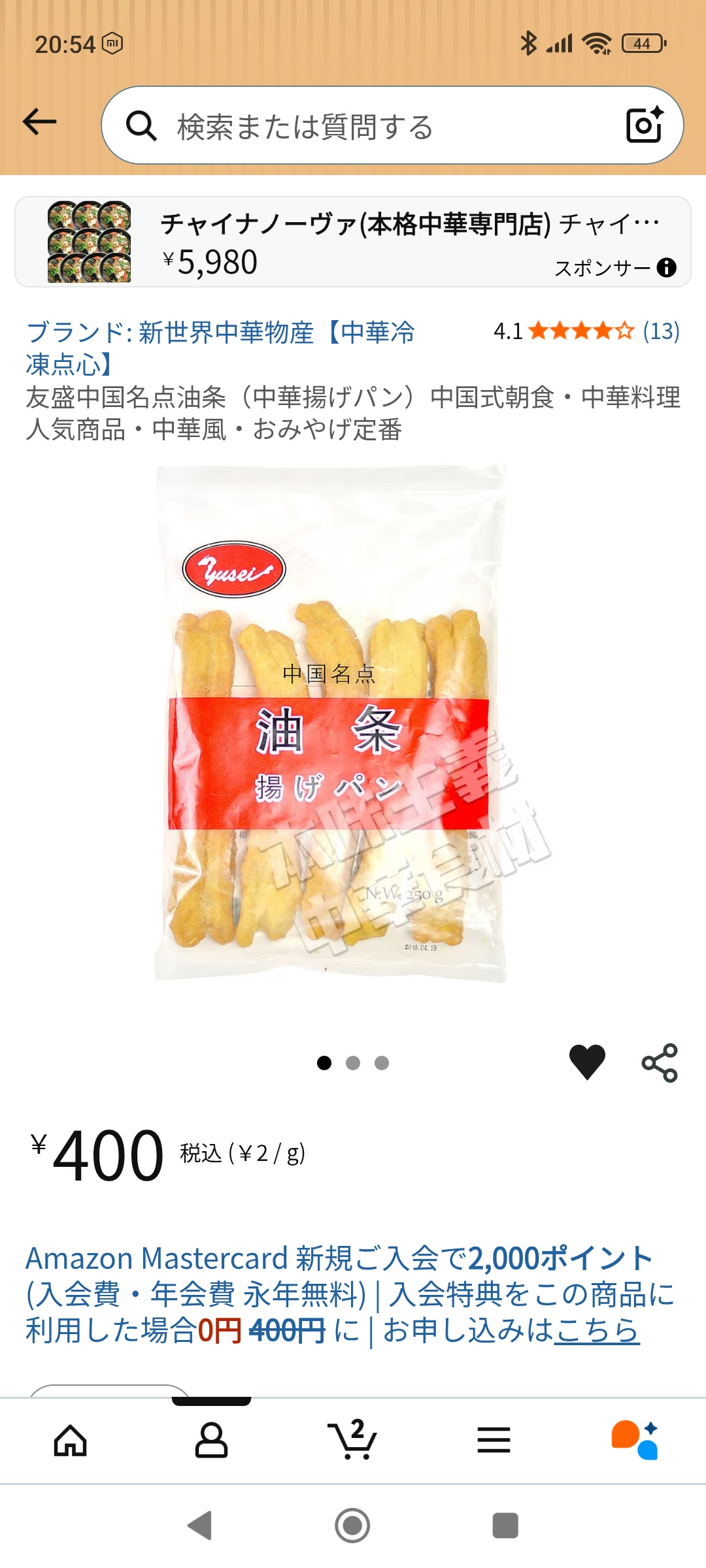
Task: Open recent apps from navigation bar
Action: [x=505, y=1526]
